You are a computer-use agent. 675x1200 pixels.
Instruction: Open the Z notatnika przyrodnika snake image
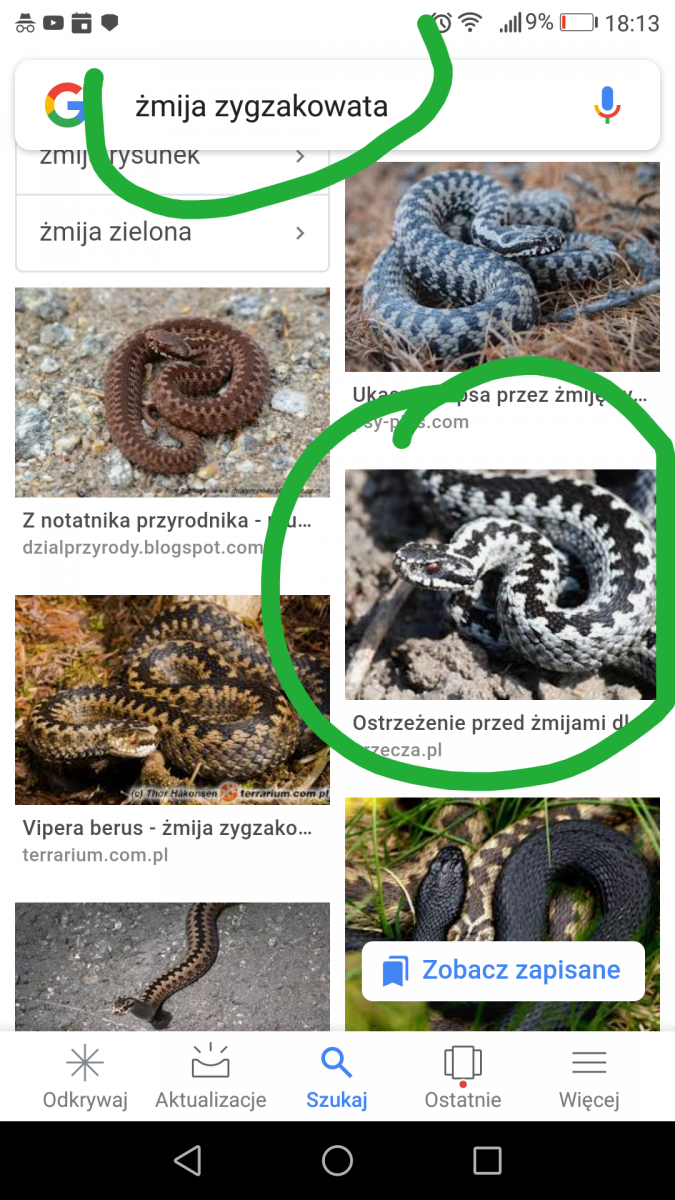172,392
